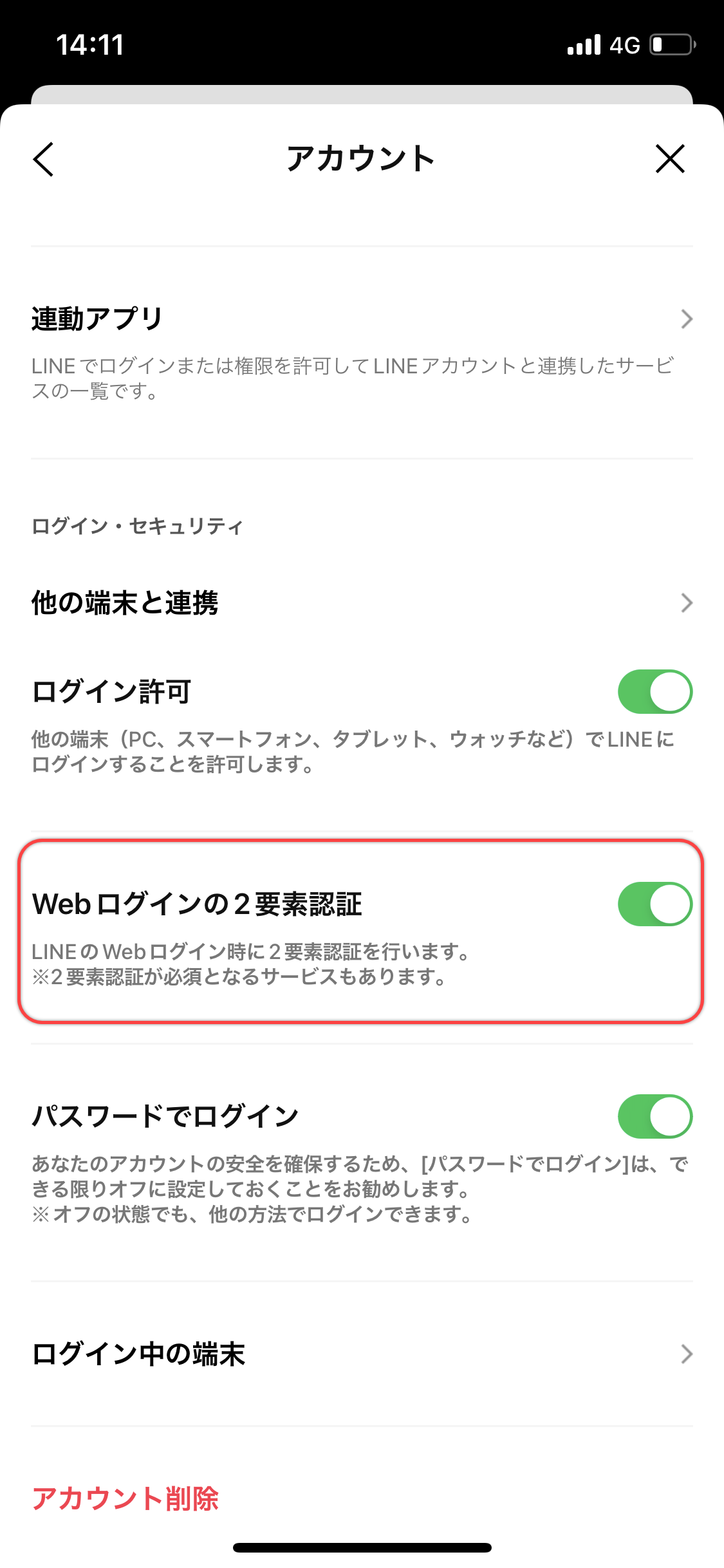Image resolution: width=724 pixels, height=1568 pixels.
Task: Go back from the アカウント screen
Action: click(x=44, y=159)
